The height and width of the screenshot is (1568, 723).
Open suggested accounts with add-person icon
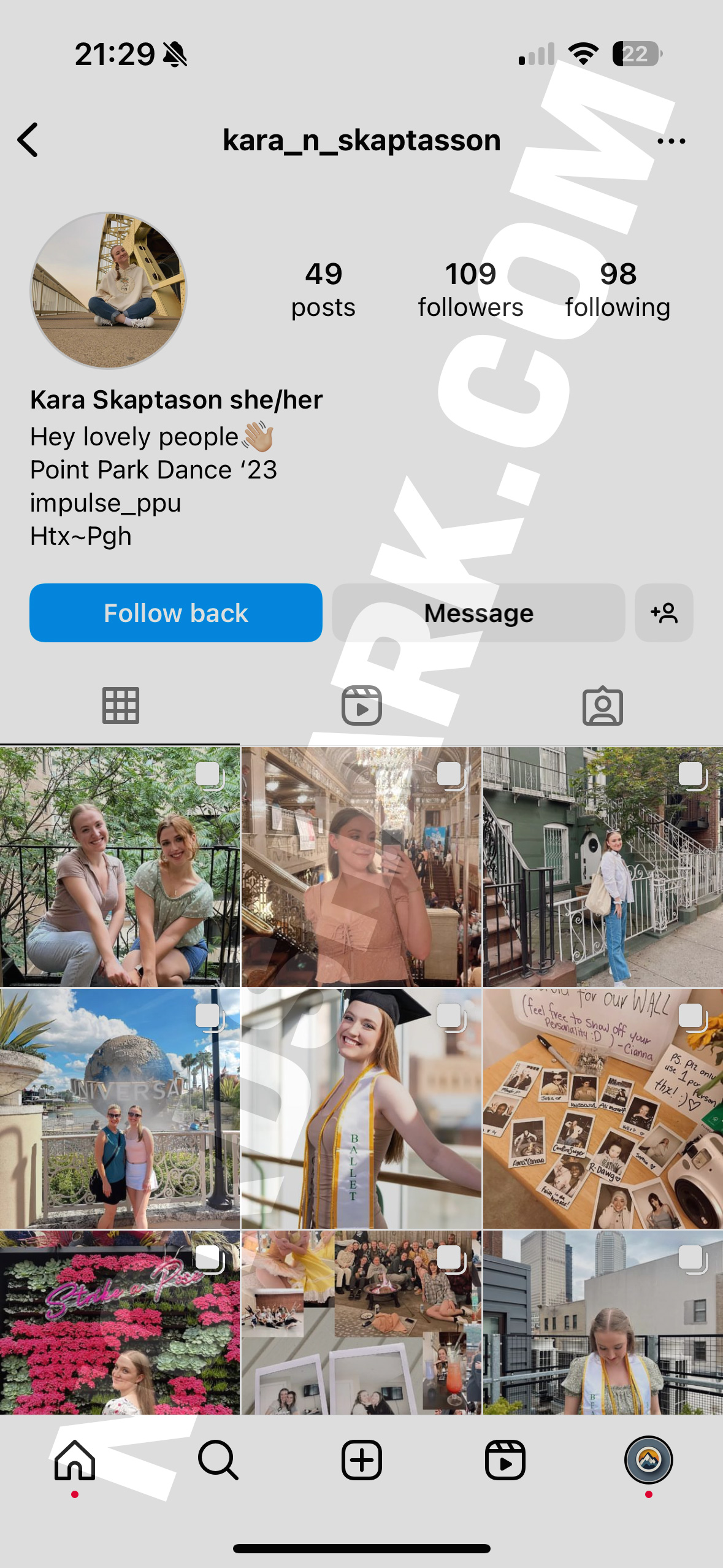pos(664,613)
